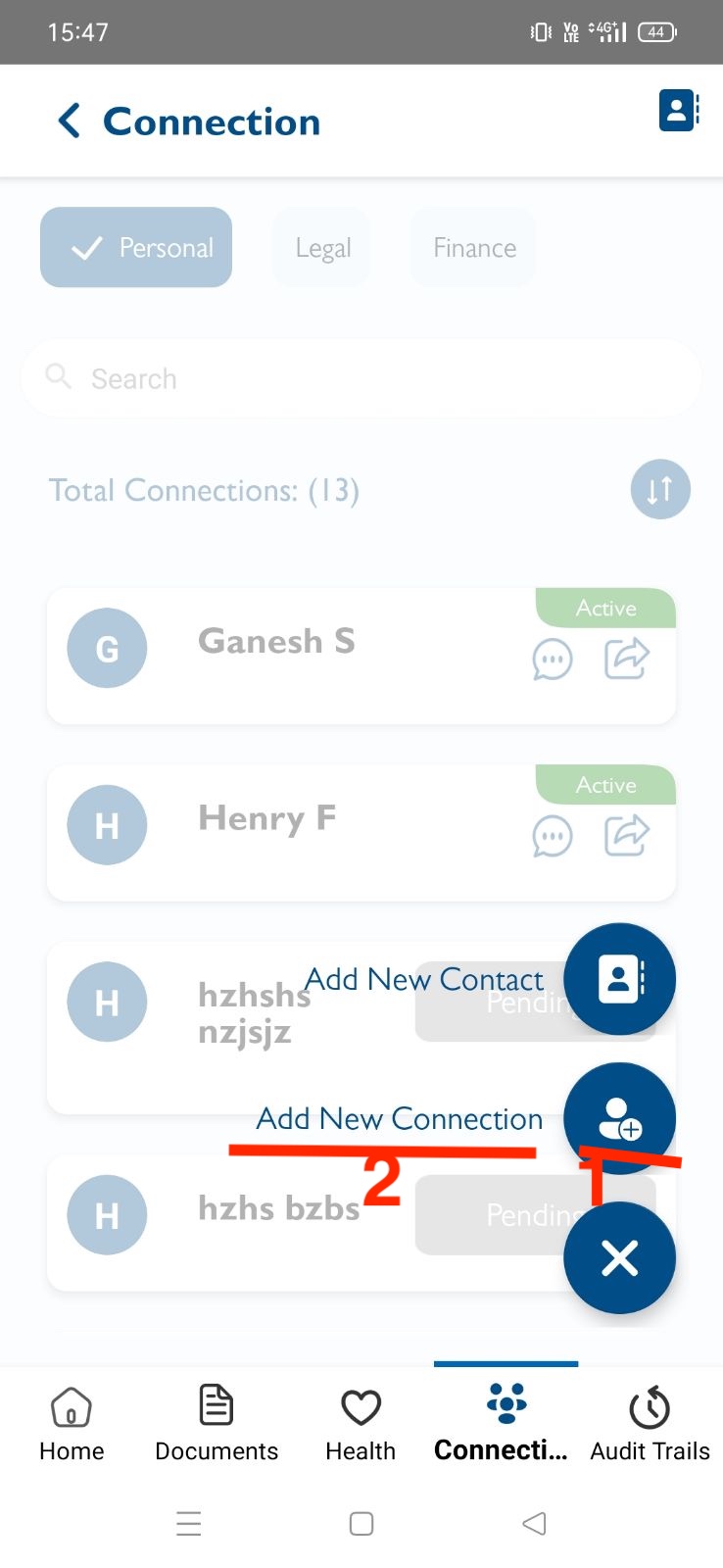Tap the Search connections field

pos(361,378)
